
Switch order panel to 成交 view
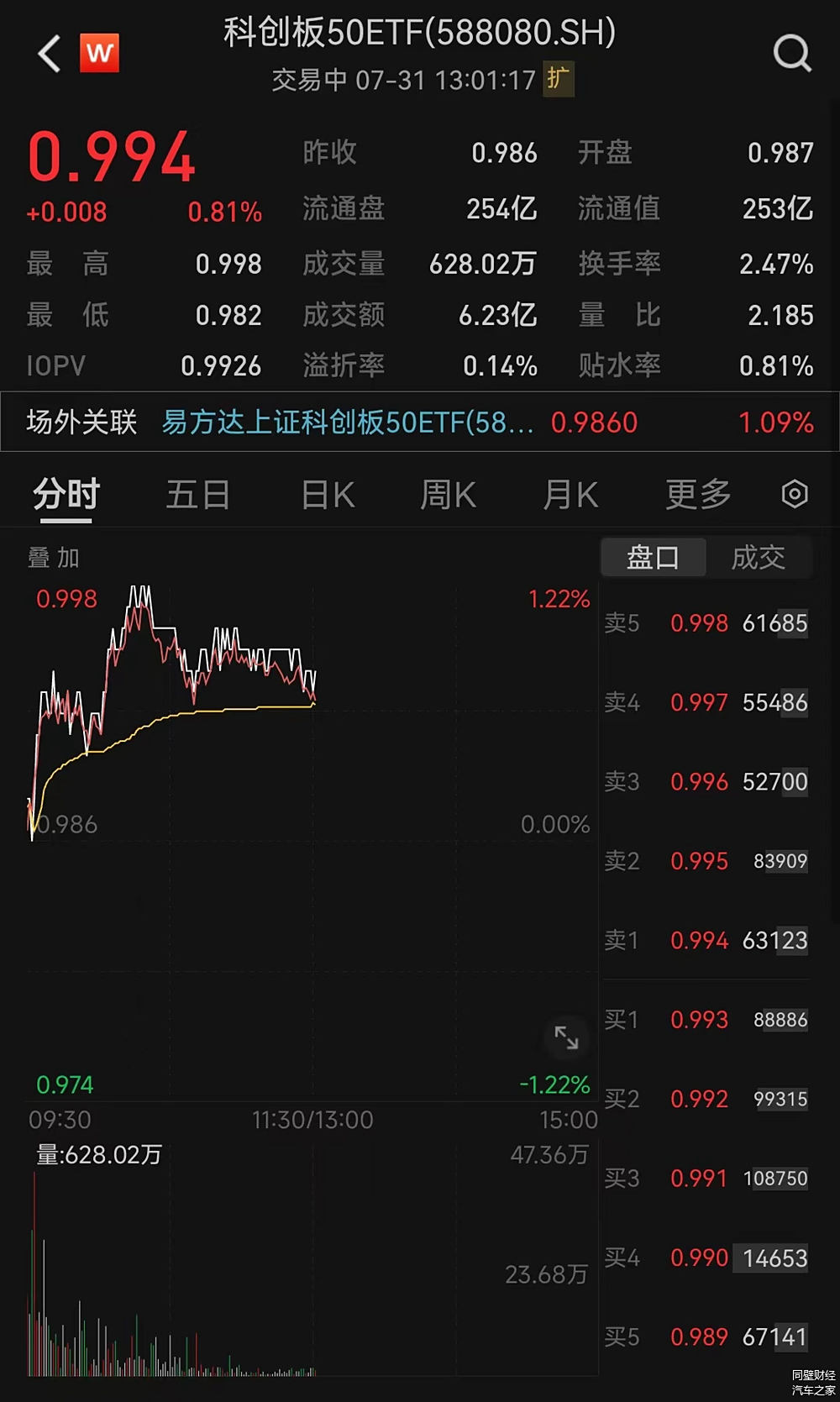[x=760, y=557]
